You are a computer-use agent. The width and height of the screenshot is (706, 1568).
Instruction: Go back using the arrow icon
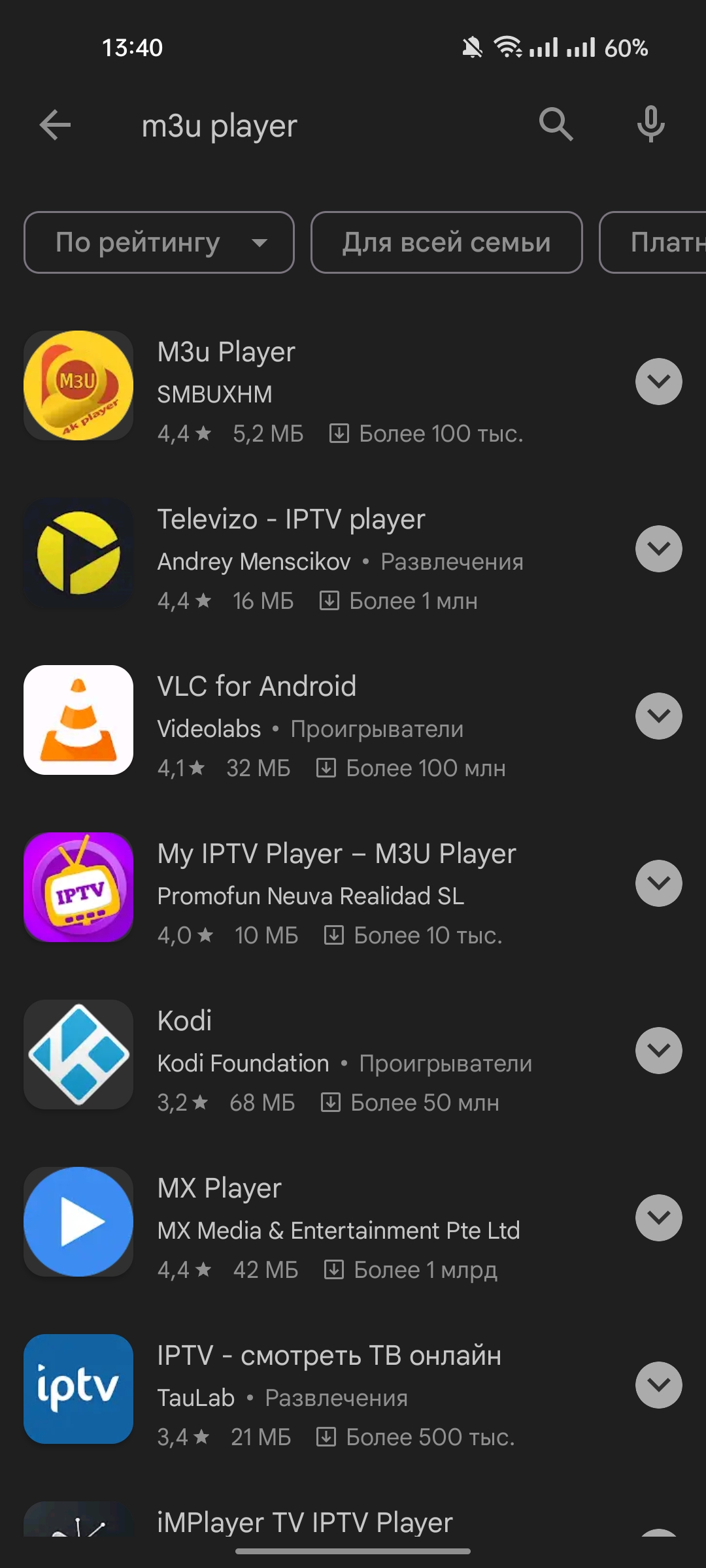55,125
